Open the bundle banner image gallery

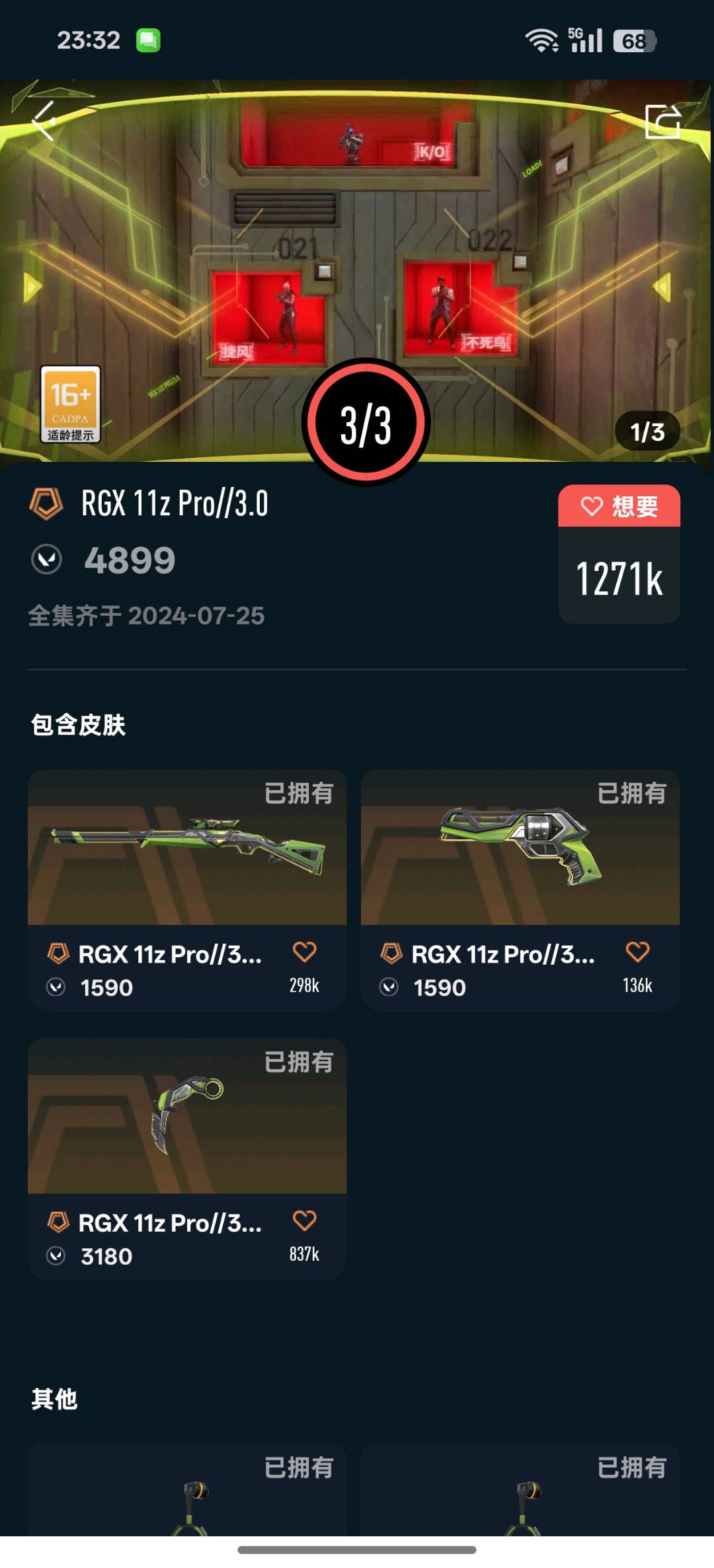357,271
